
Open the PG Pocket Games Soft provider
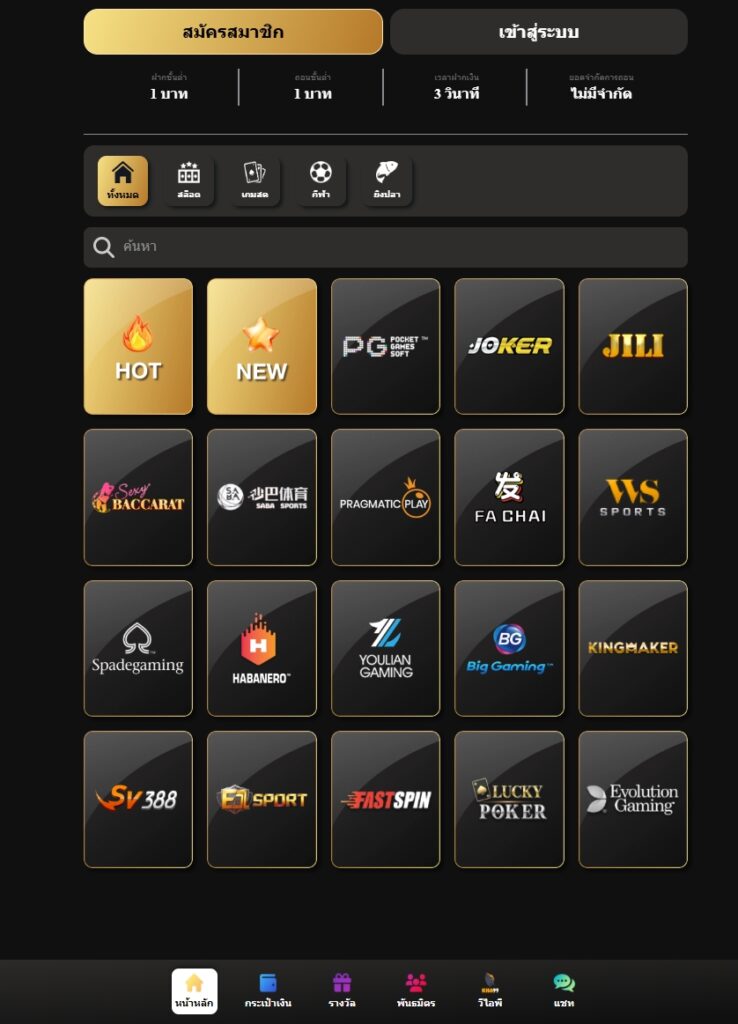pyautogui.click(x=385, y=346)
